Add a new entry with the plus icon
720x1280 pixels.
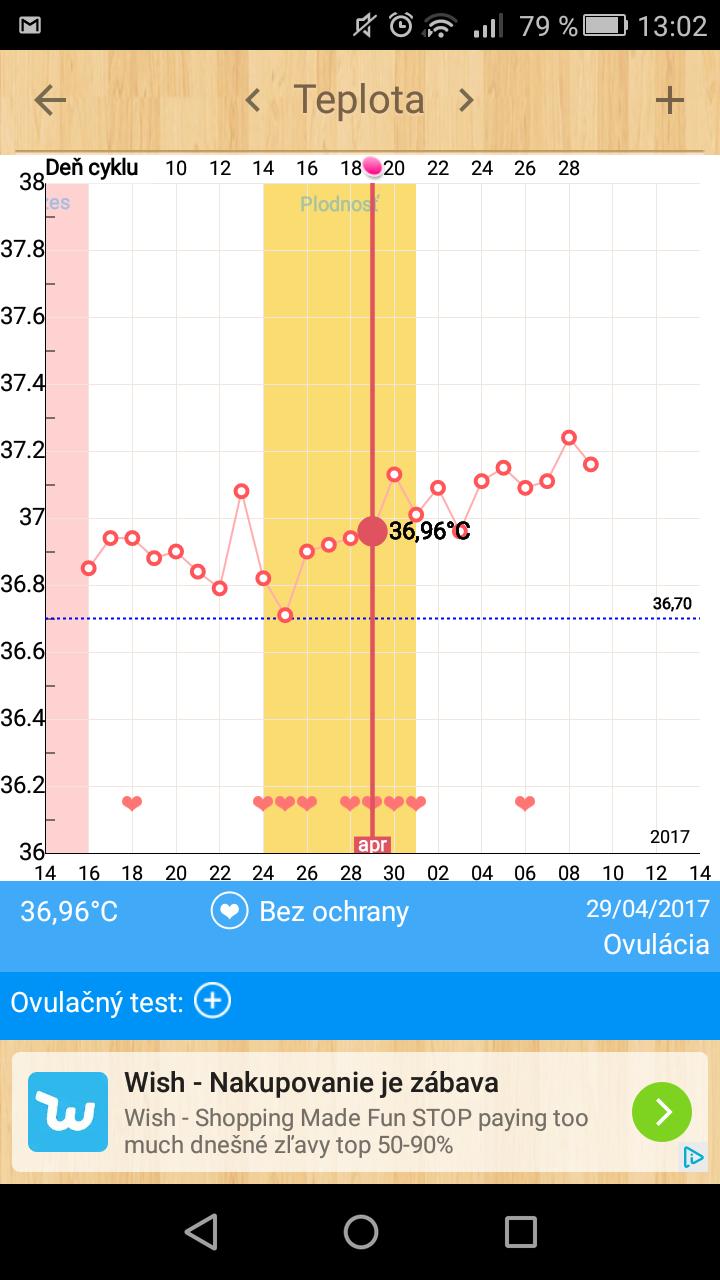click(x=669, y=100)
